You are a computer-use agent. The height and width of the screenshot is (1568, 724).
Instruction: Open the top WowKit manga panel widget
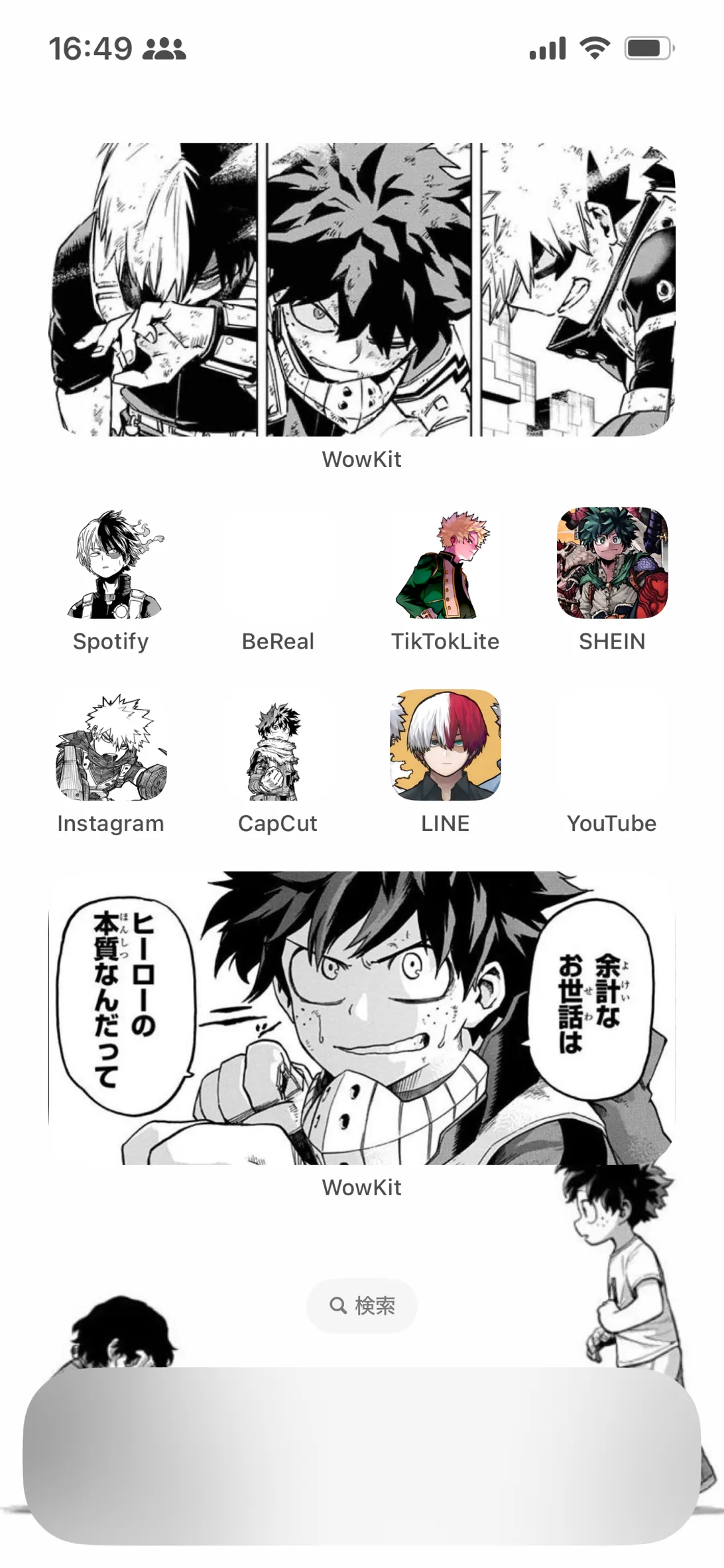click(362, 290)
